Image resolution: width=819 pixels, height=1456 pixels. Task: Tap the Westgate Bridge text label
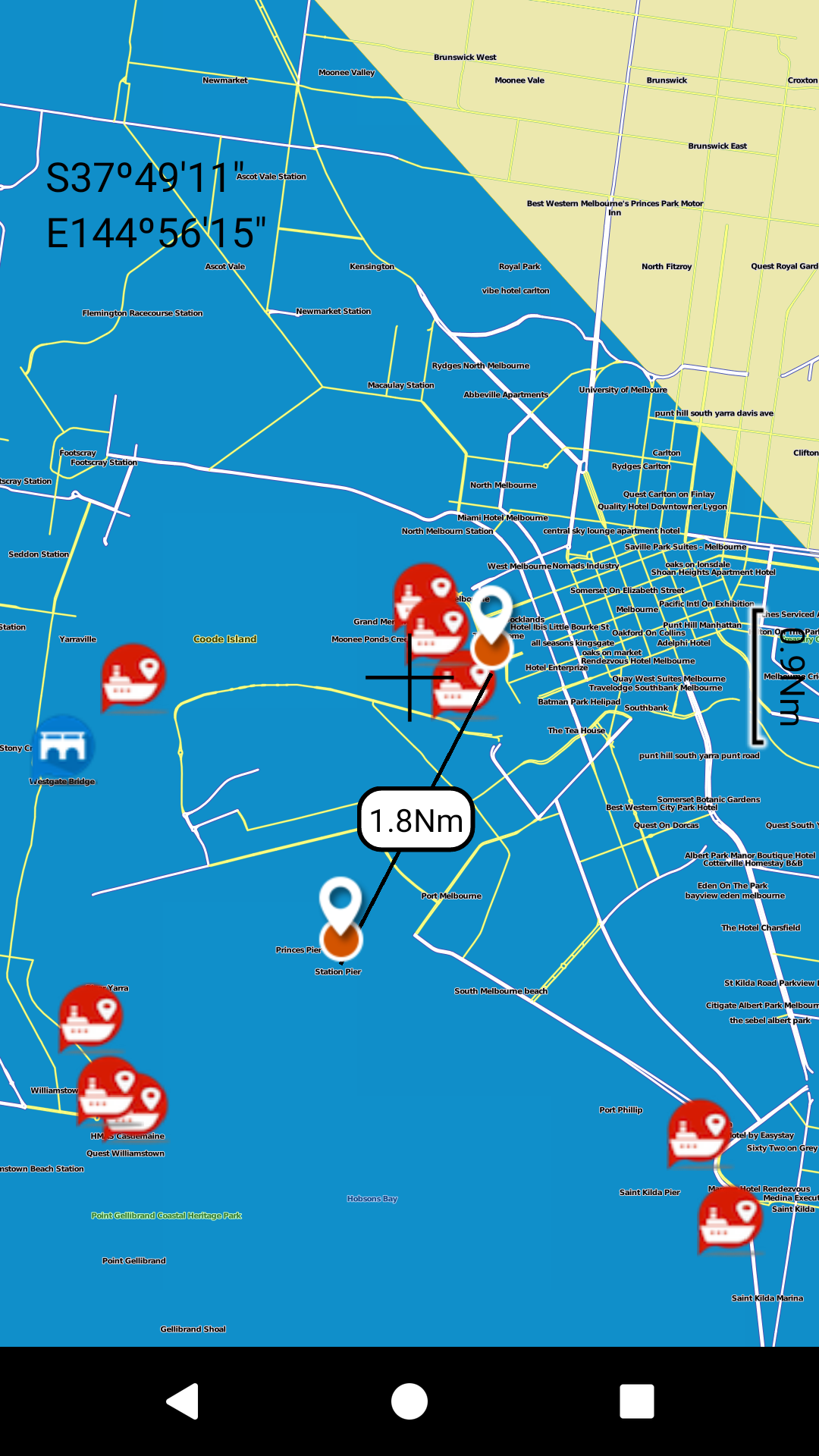[x=62, y=781]
